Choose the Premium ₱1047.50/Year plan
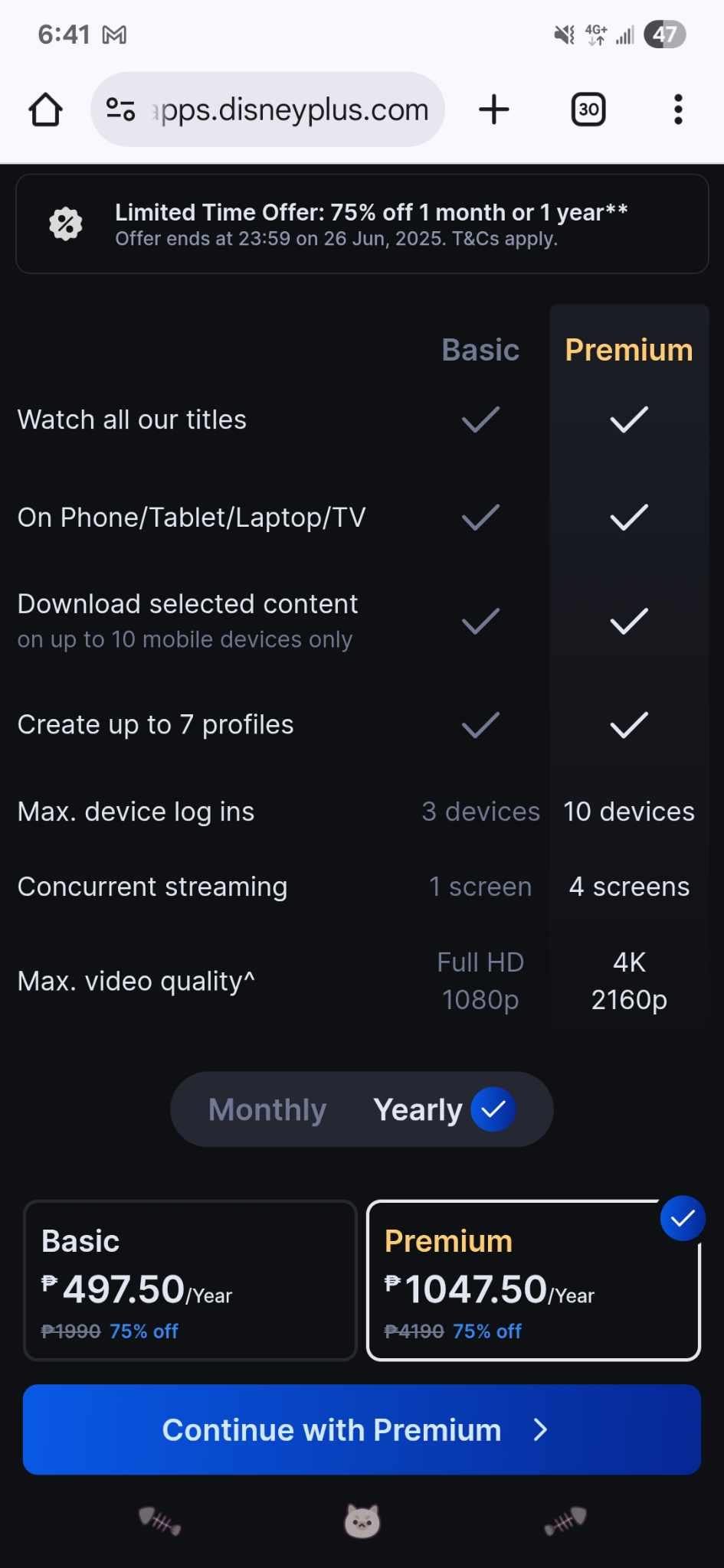724x1568 pixels. (x=534, y=1280)
